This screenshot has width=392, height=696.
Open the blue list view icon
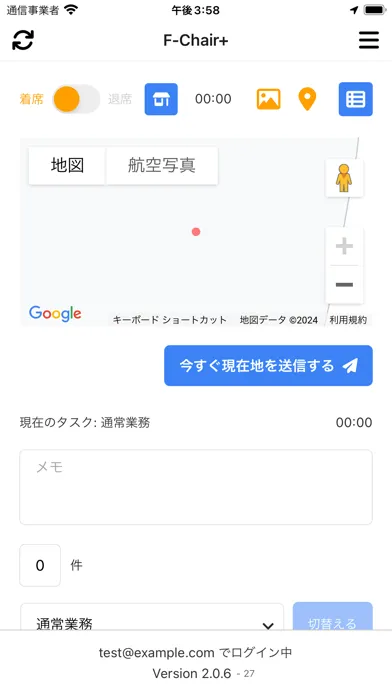click(356, 99)
